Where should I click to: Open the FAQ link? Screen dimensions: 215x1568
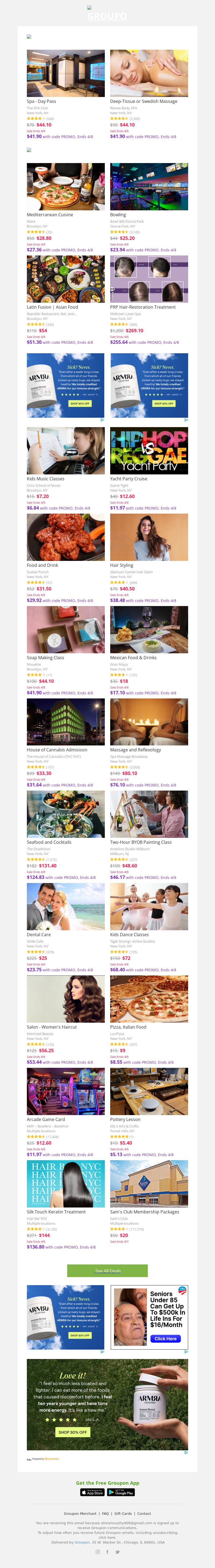(105, 1513)
